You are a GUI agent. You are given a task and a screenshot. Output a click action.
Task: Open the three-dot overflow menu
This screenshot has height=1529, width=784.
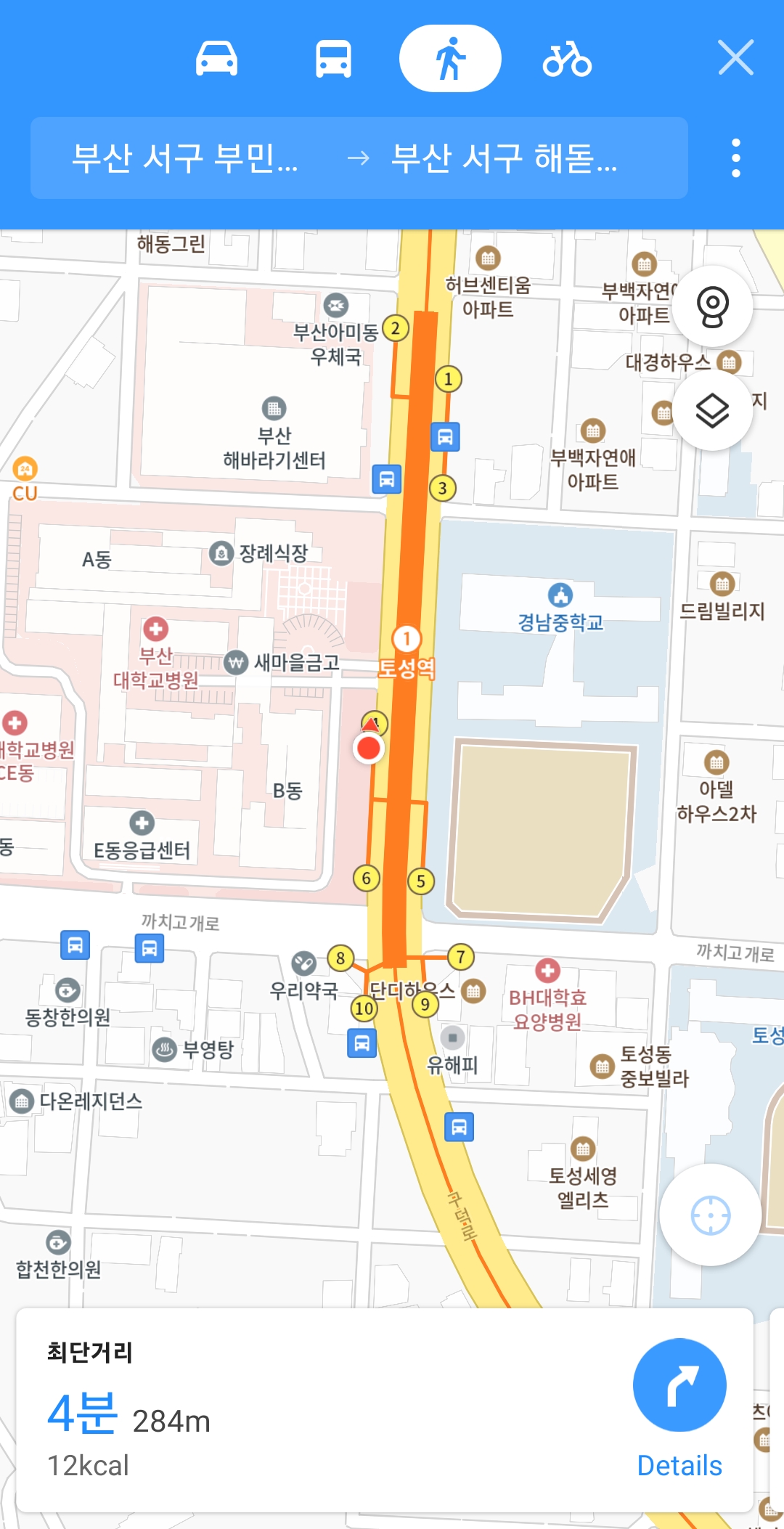click(736, 158)
